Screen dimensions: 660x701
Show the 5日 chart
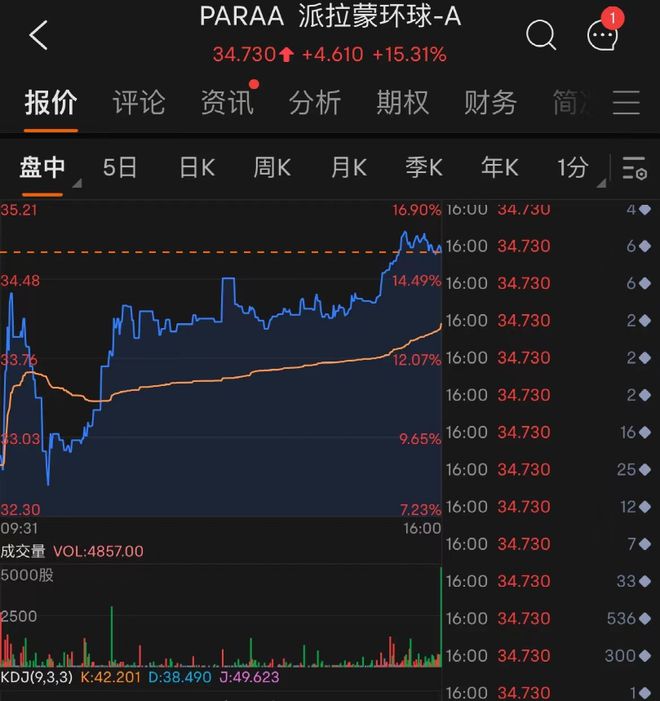point(120,168)
